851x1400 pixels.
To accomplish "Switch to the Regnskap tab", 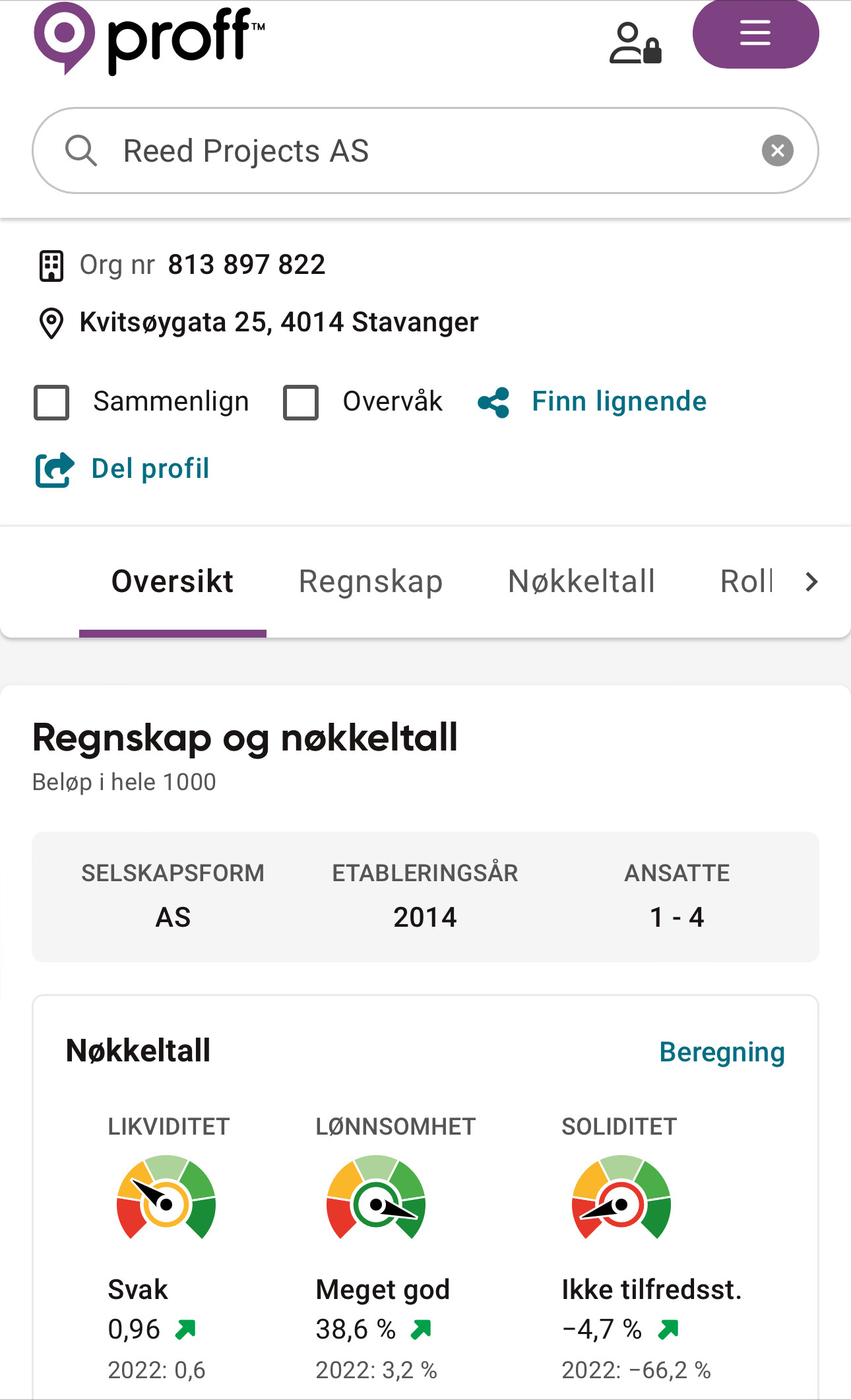I will coord(371,582).
